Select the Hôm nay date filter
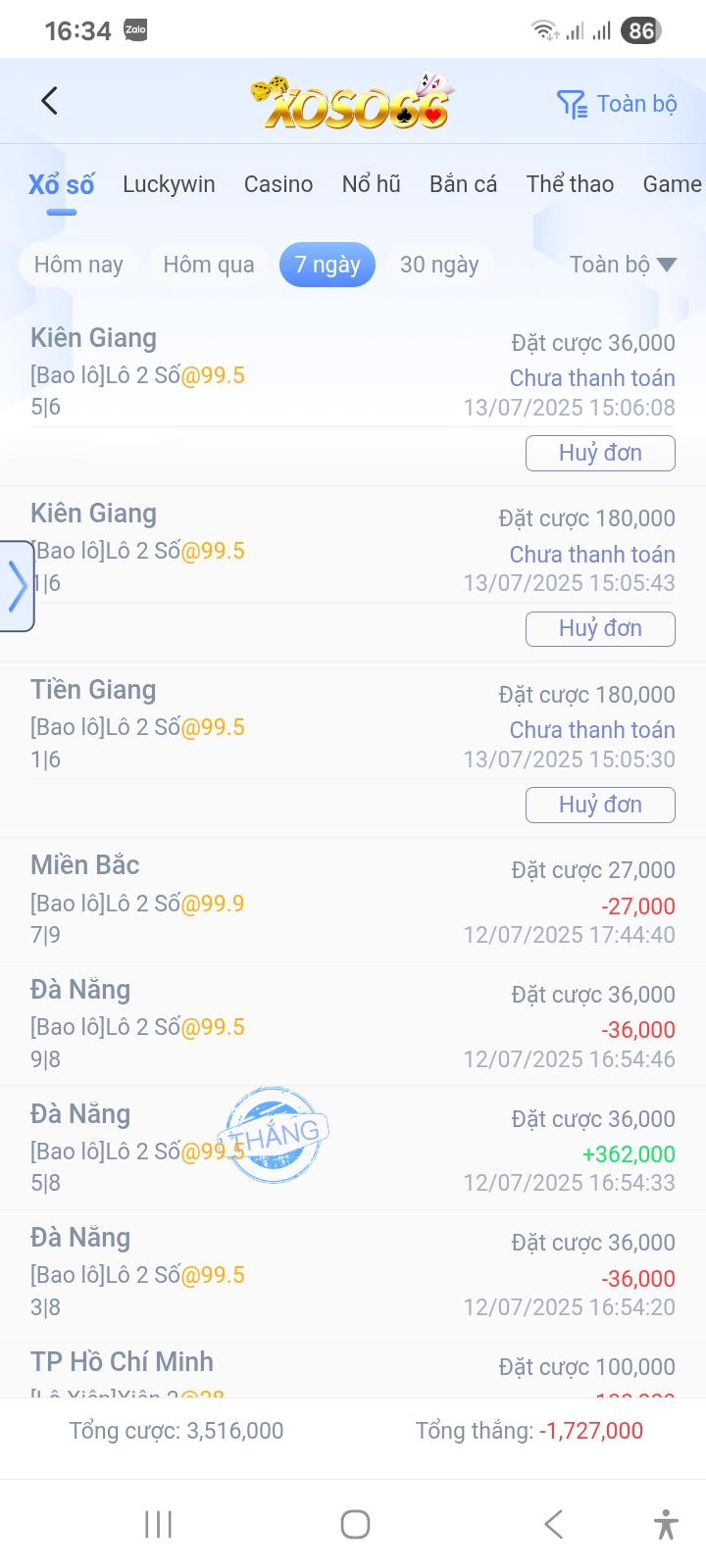 point(78,265)
